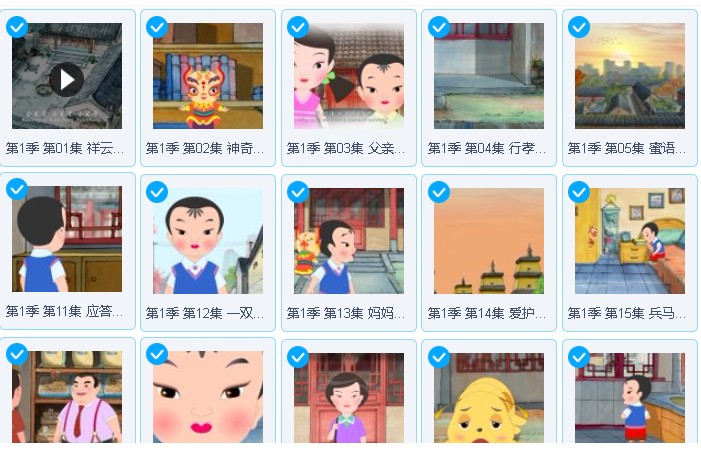Uncheck the 第12集 checkbox

click(157, 192)
